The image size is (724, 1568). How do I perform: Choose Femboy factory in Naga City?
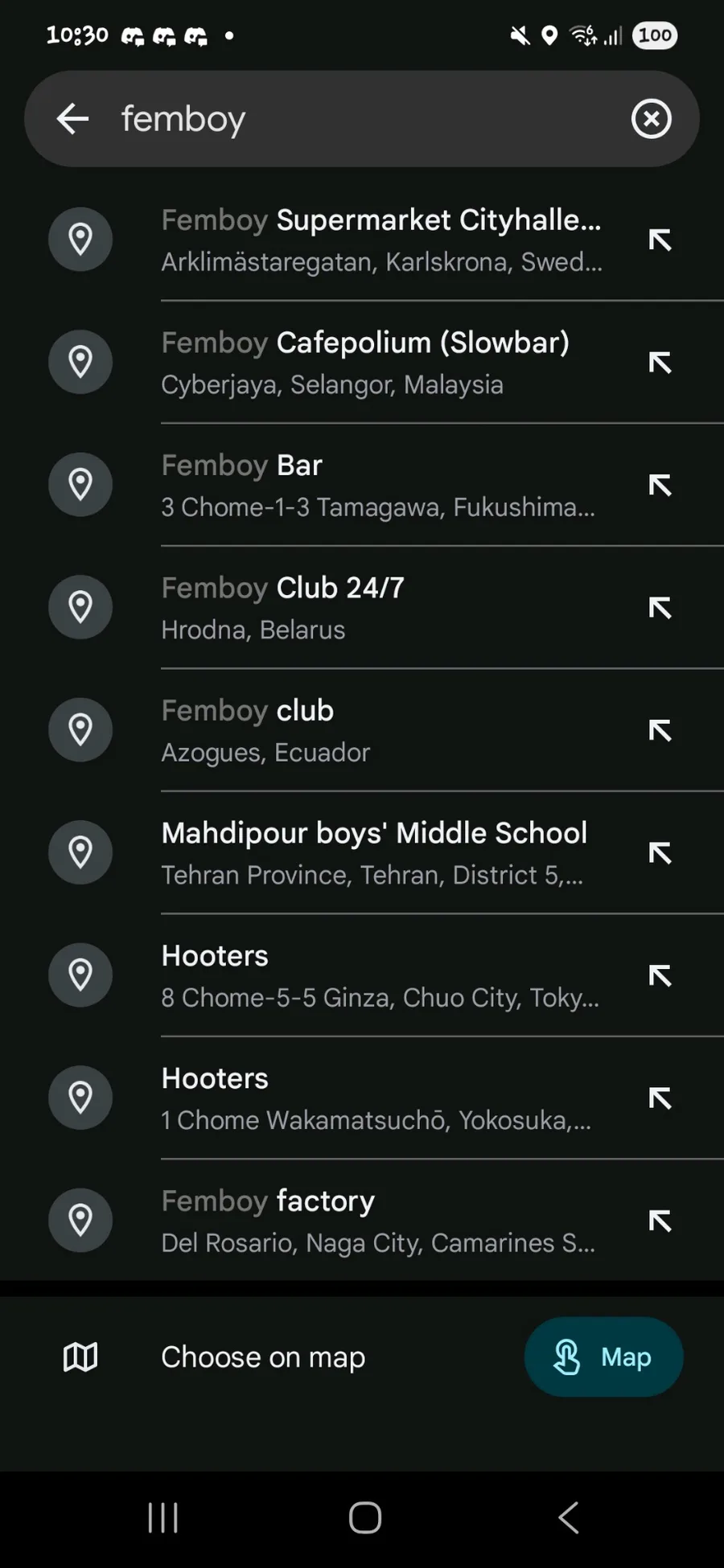378,1221
